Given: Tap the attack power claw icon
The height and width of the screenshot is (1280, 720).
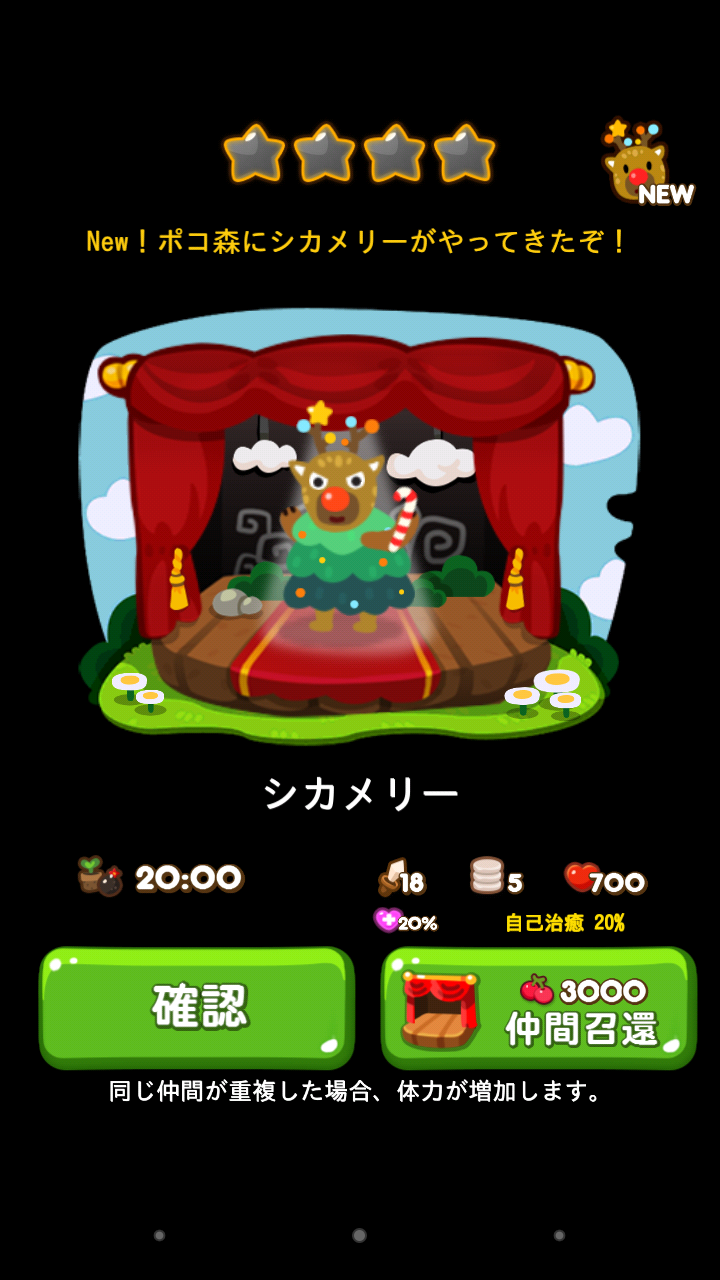Looking at the screenshot, I should pyautogui.click(x=390, y=877).
